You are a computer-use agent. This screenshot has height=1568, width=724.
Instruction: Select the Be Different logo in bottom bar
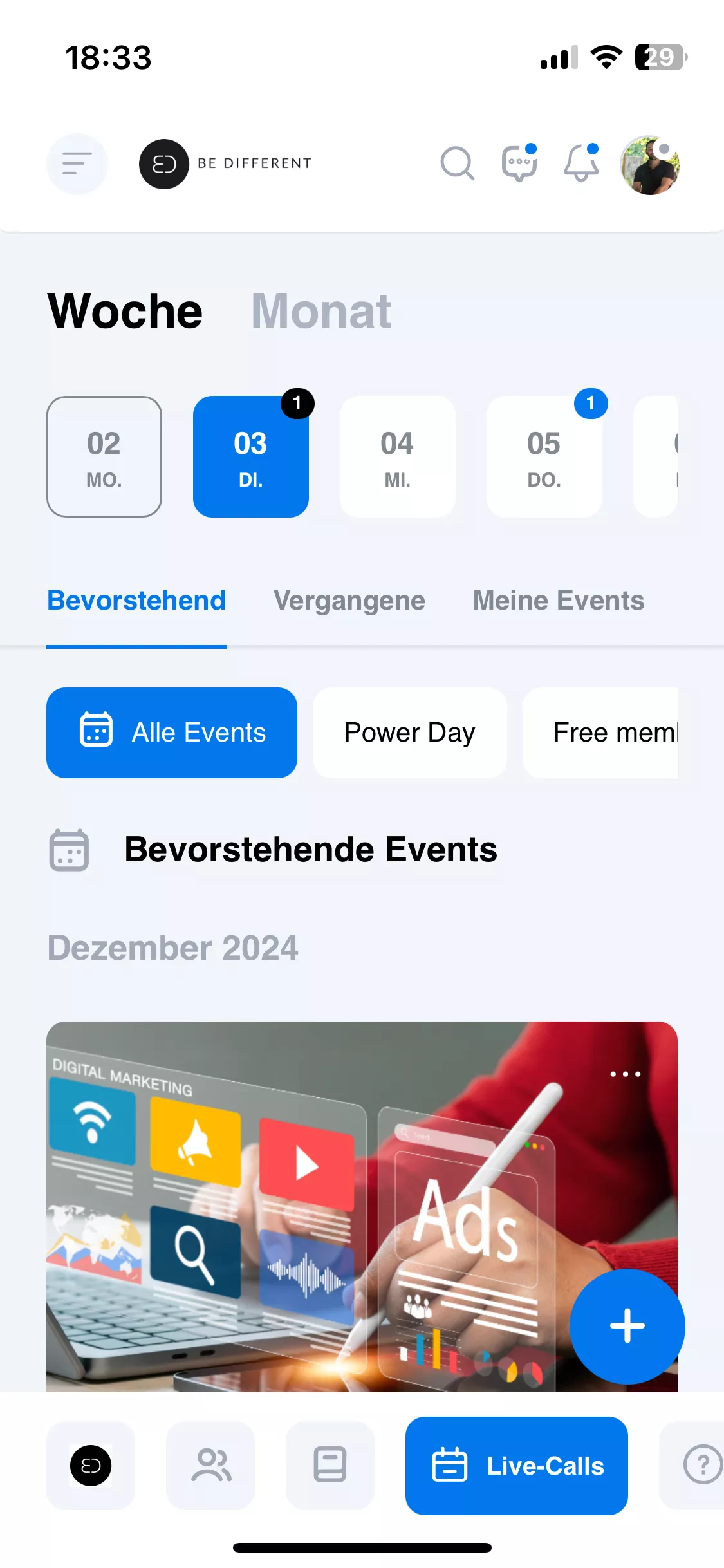pos(90,1466)
